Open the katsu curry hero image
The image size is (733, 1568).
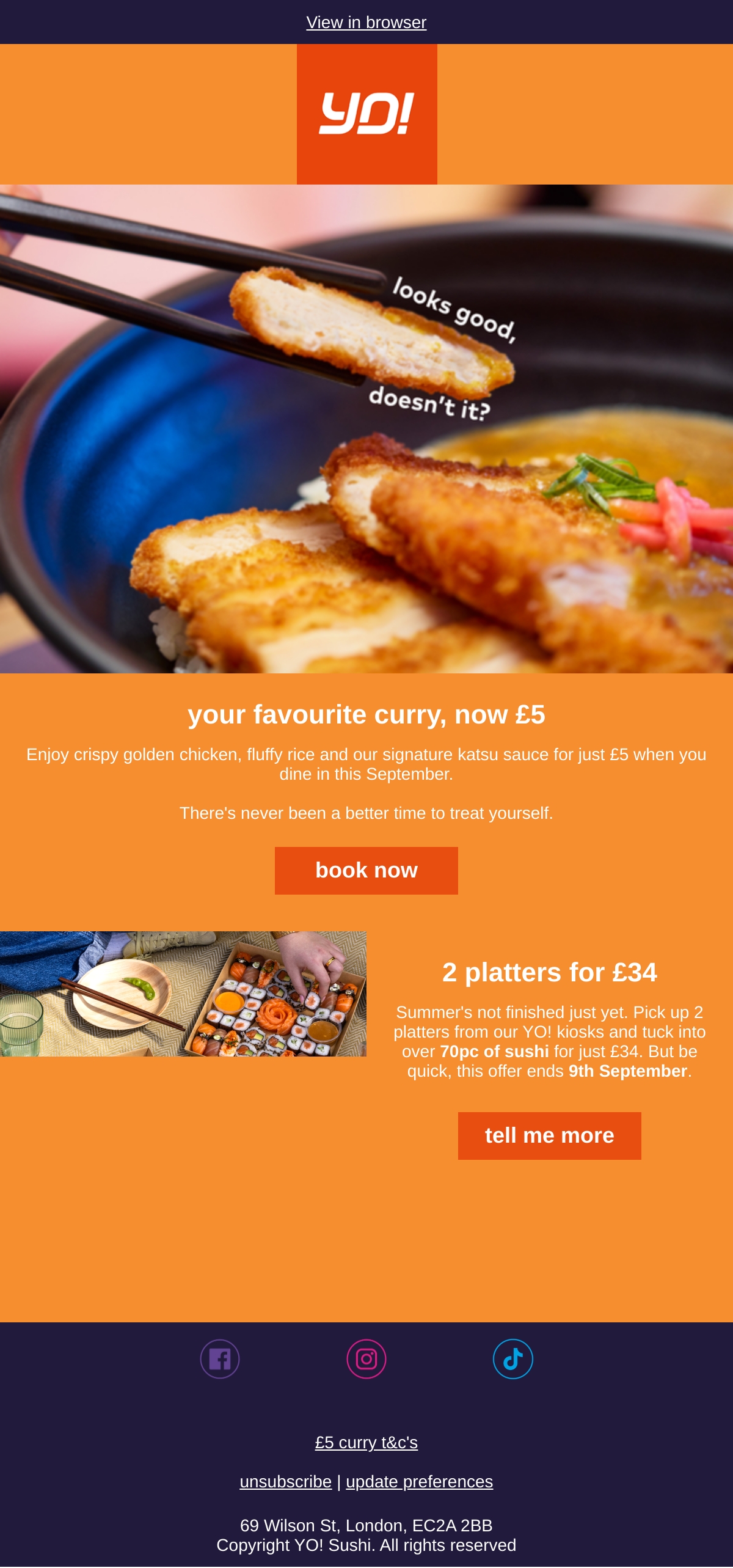click(366, 429)
